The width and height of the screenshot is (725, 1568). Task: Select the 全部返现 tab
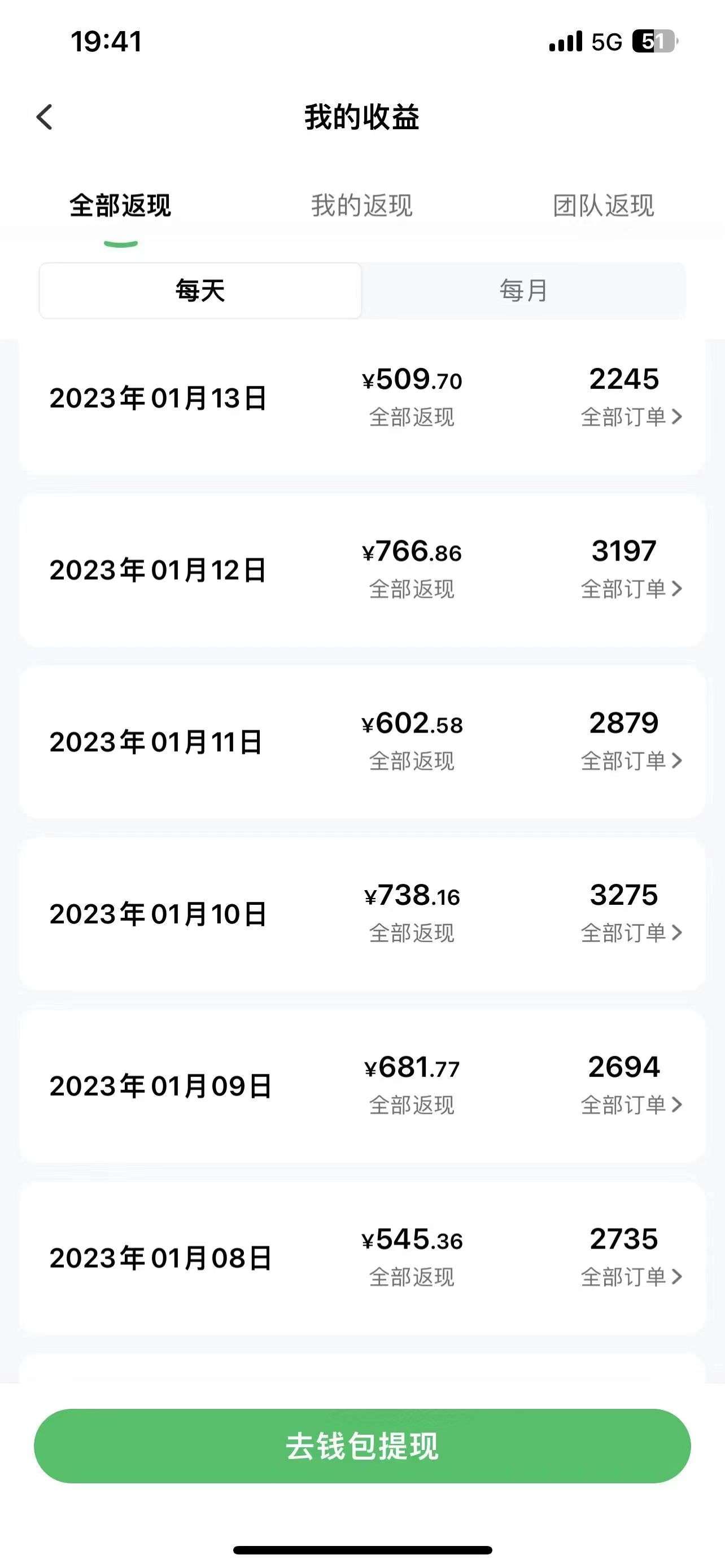120,206
